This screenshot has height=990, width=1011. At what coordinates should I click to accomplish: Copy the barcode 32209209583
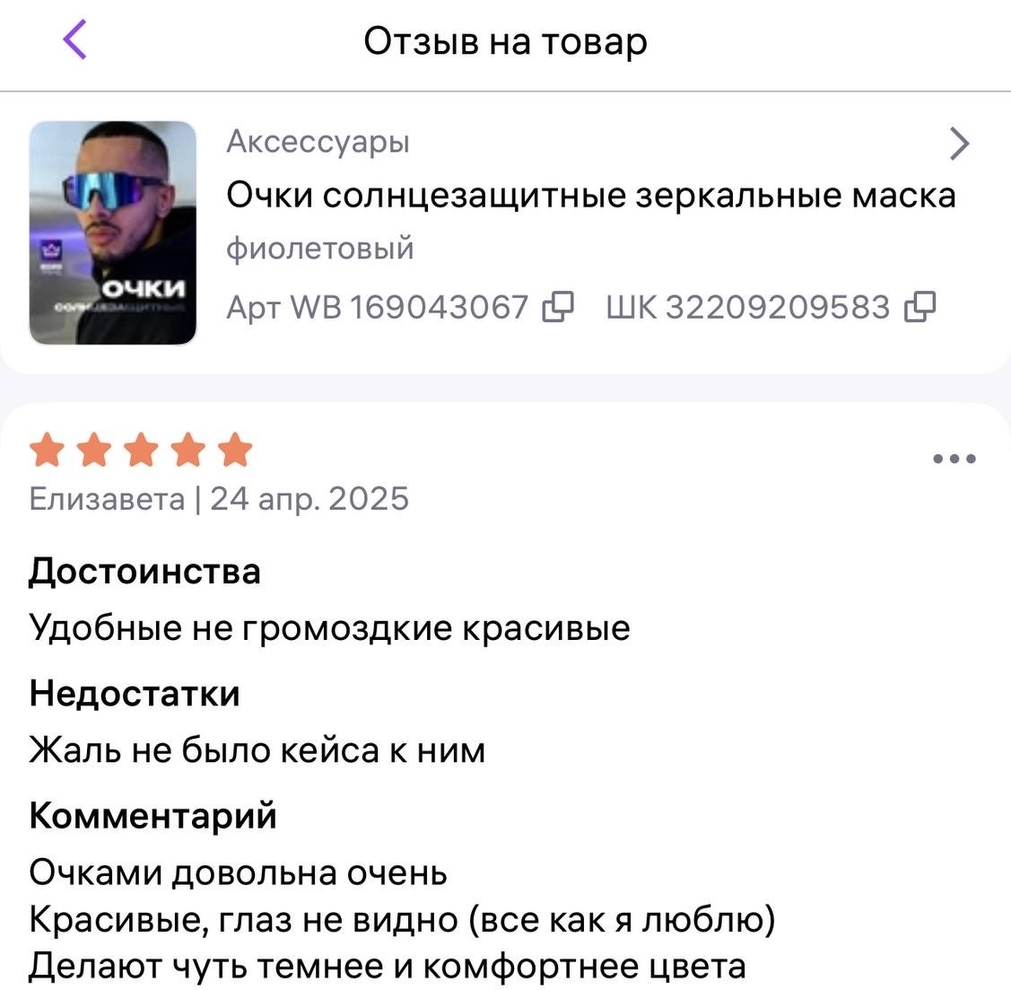click(919, 306)
